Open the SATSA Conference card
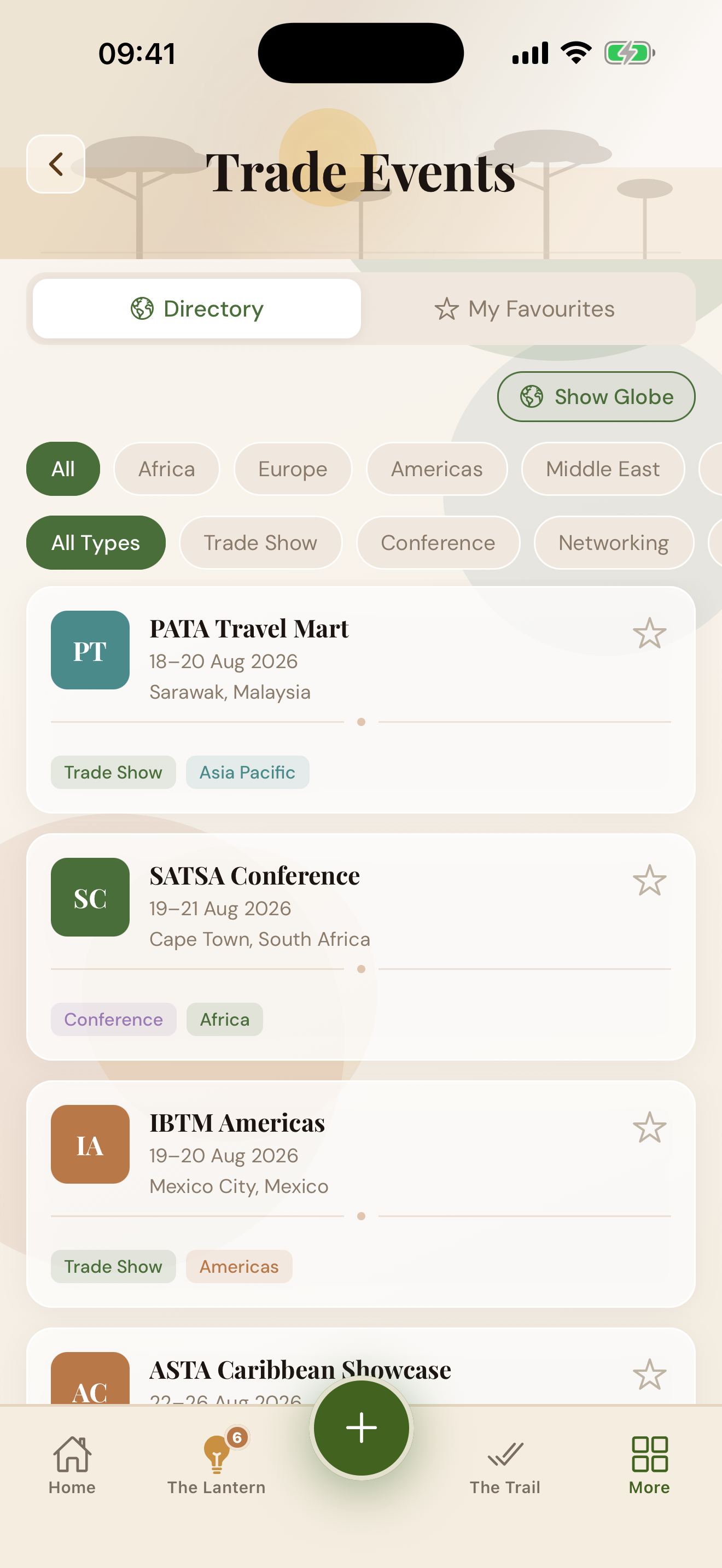Image resolution: width=722 pixels, height=1568 pixels. click(361, 946)
